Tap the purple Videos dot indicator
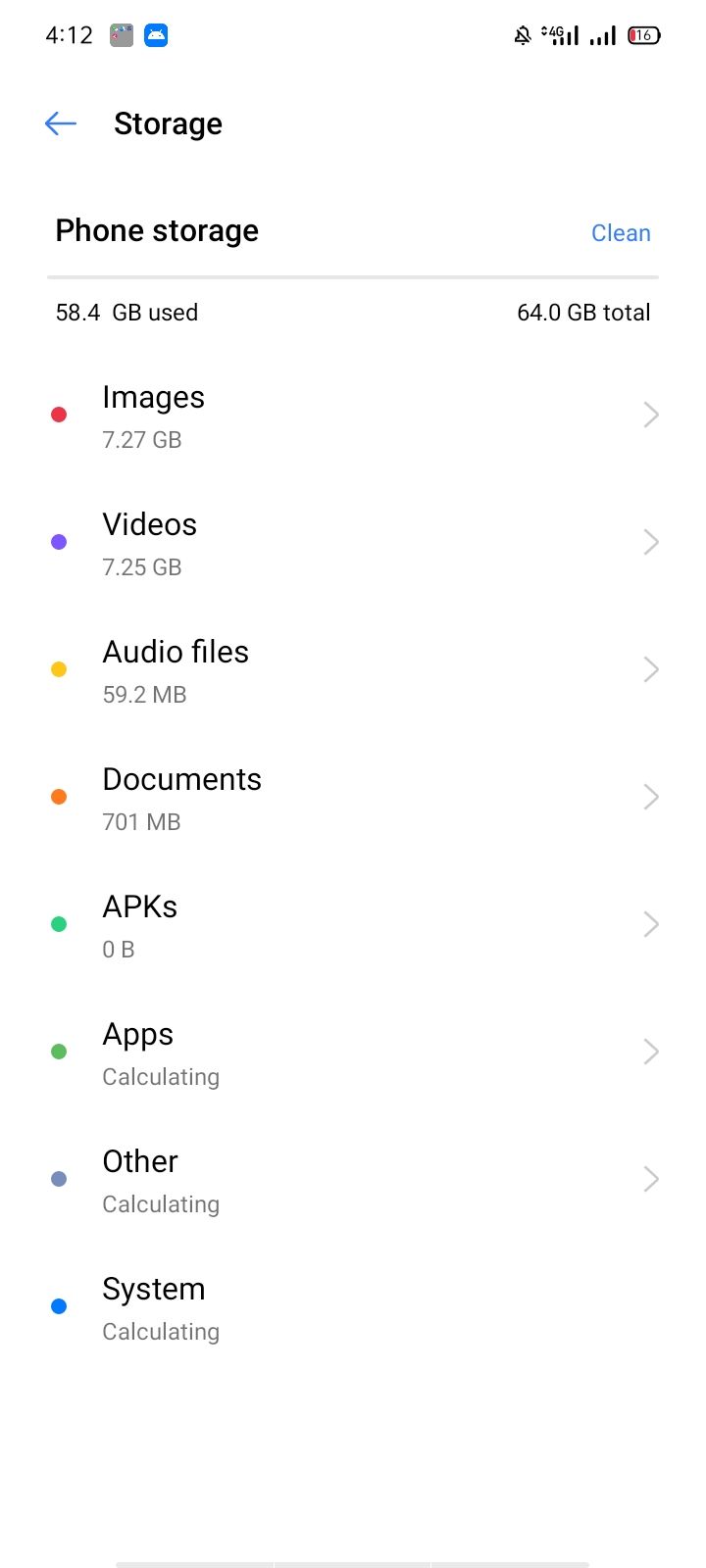The width and height of the screenshot is (706, 1568). [x=59, y=541]
